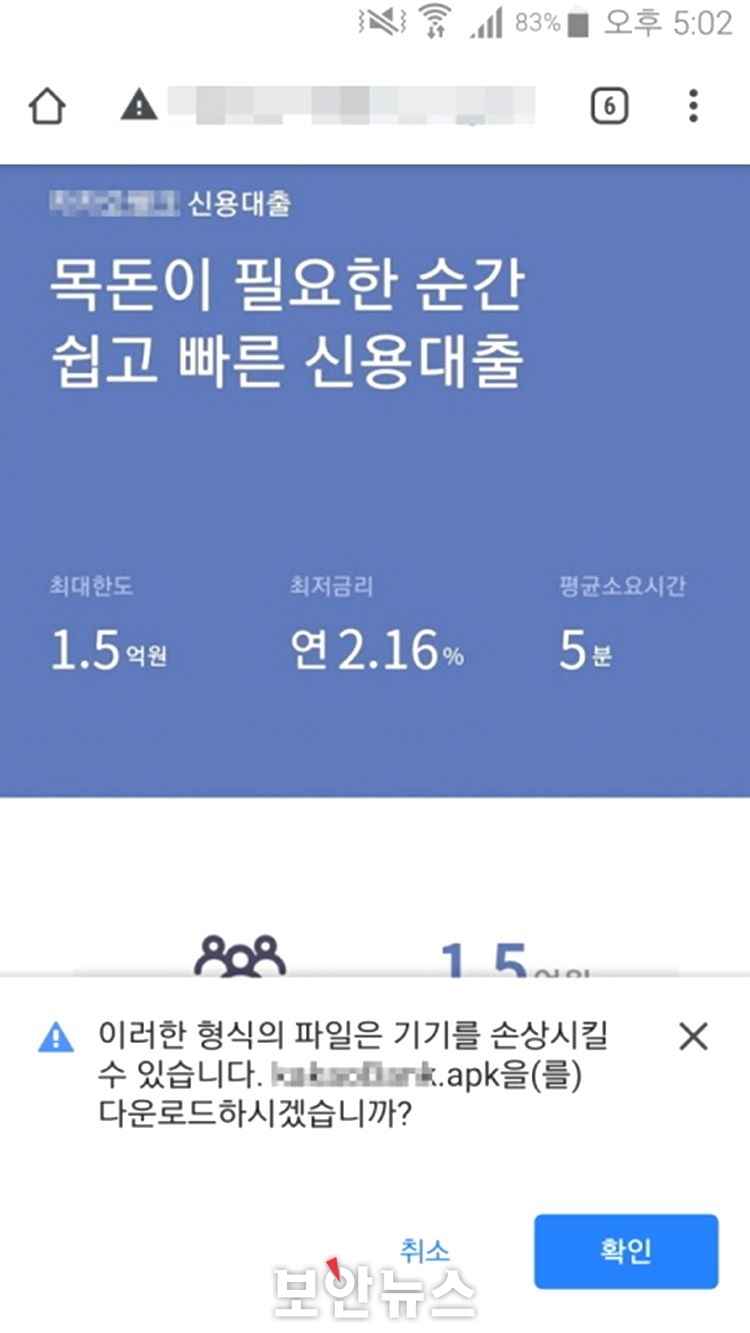750x1333 pixels.
Task: Open the tab switcher showing 6 tabs
Action: click(x=609, y=105)
